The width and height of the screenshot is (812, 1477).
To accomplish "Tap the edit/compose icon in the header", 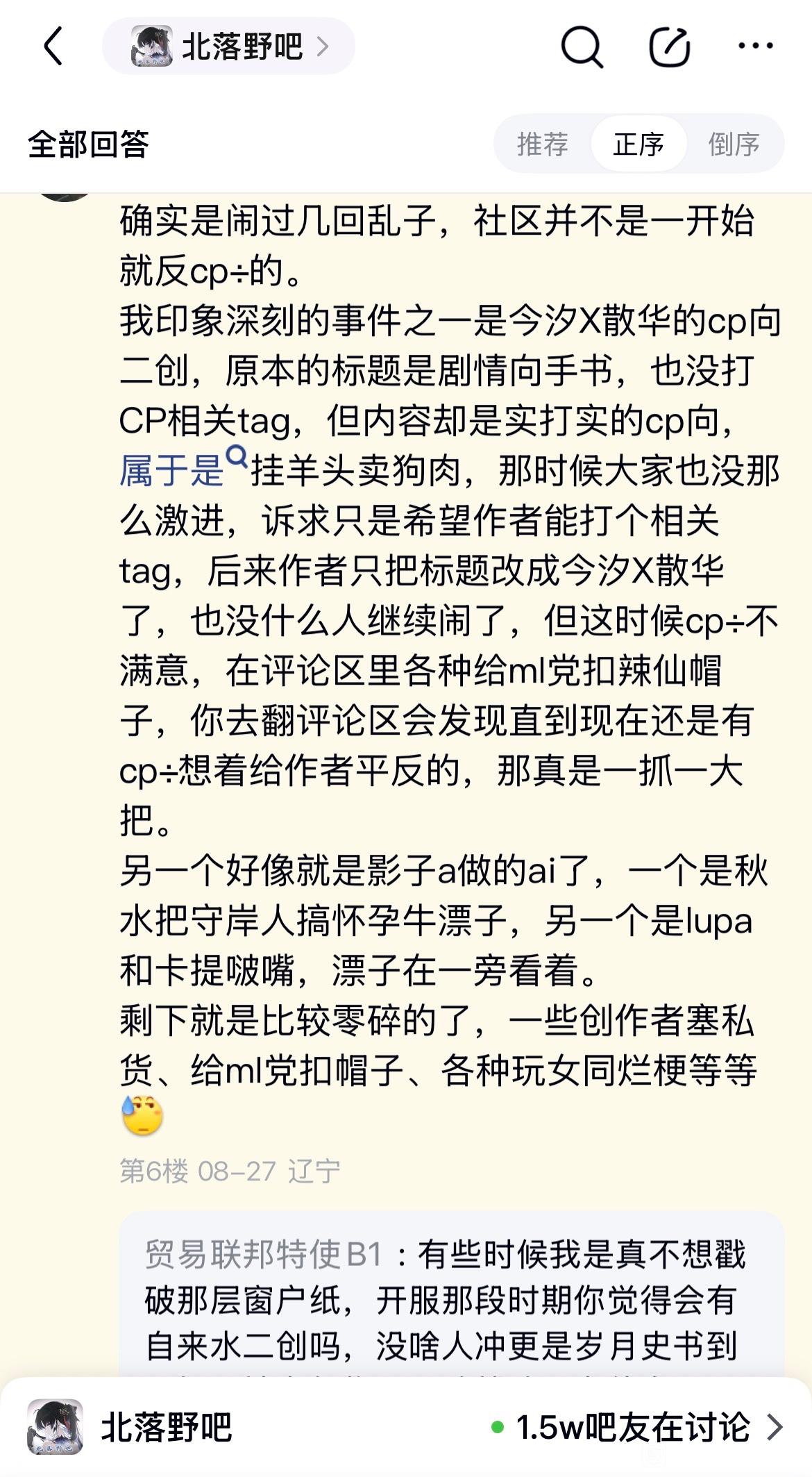I will pyautogui.click(x=669, y=47).
